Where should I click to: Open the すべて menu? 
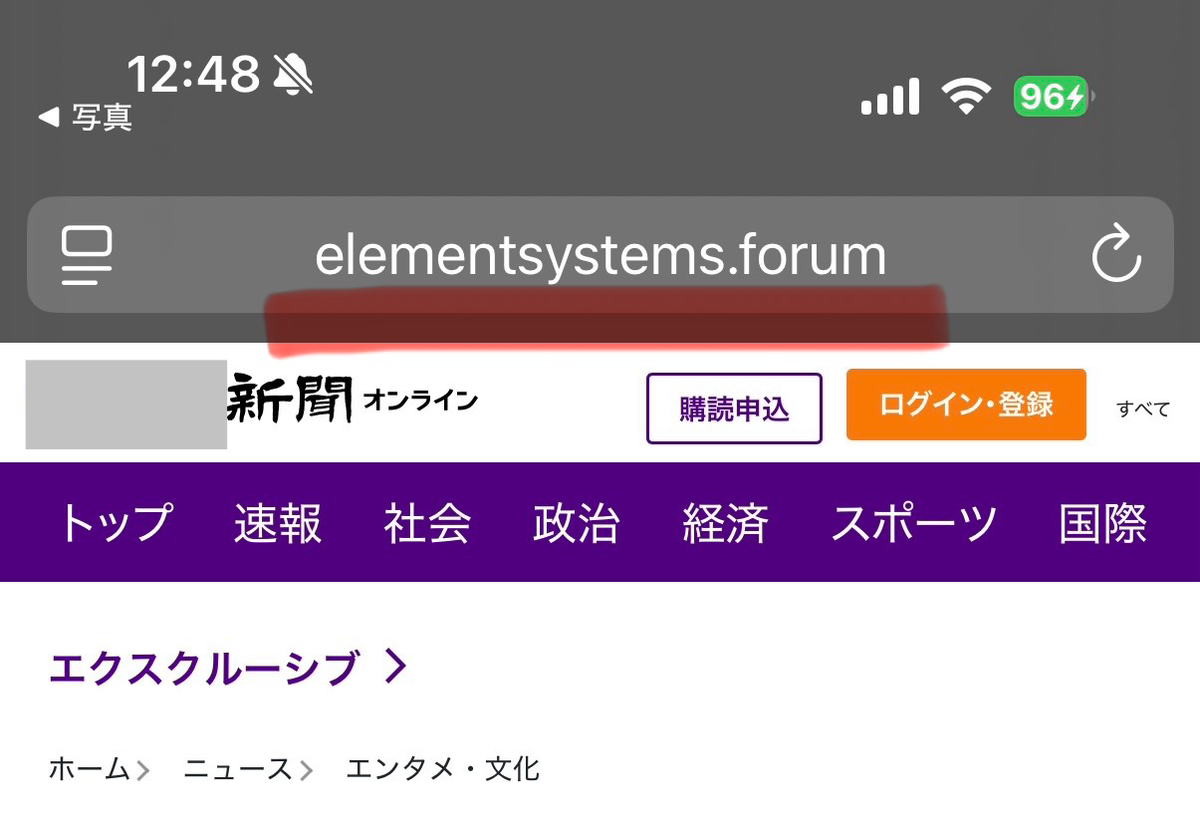[1143, 408]
